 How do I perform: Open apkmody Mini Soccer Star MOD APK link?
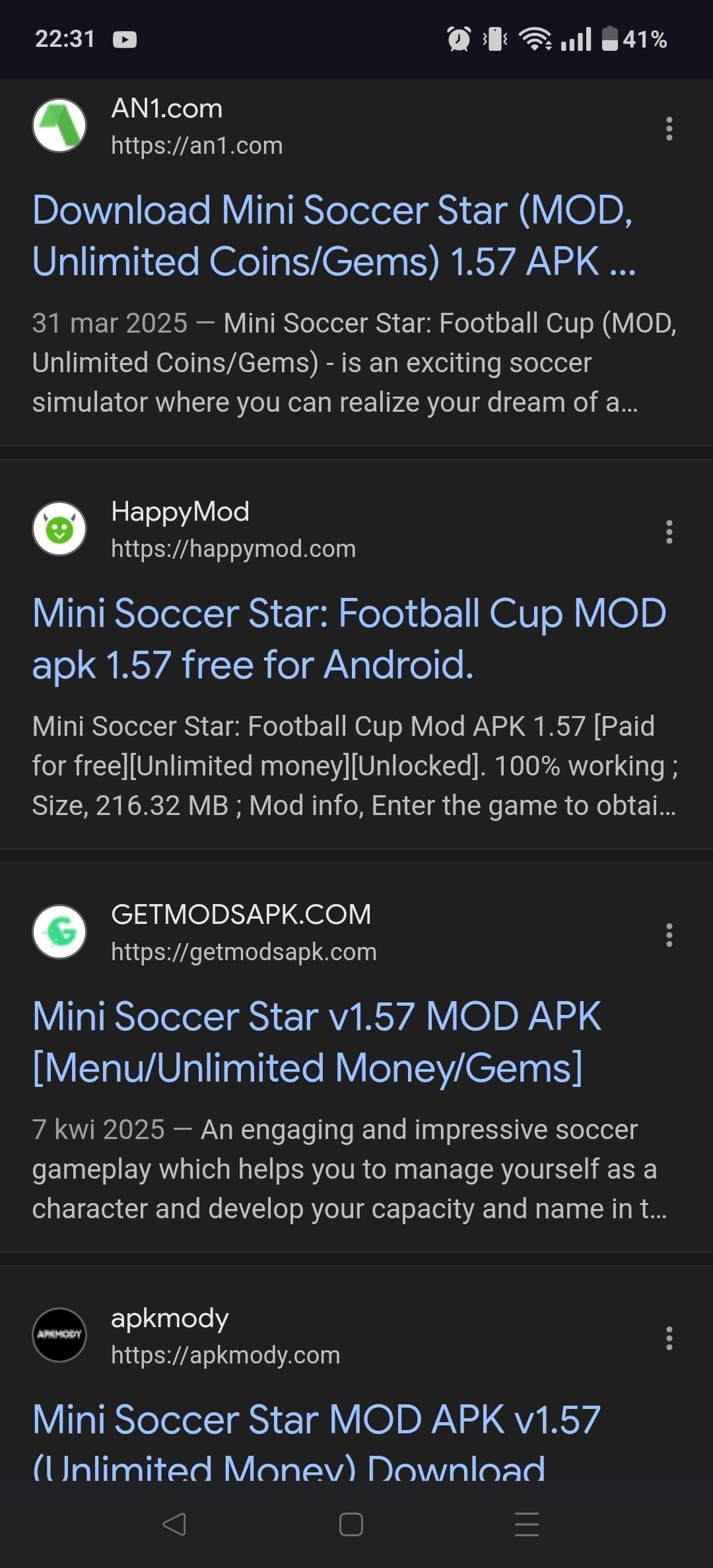(316, 1439)
